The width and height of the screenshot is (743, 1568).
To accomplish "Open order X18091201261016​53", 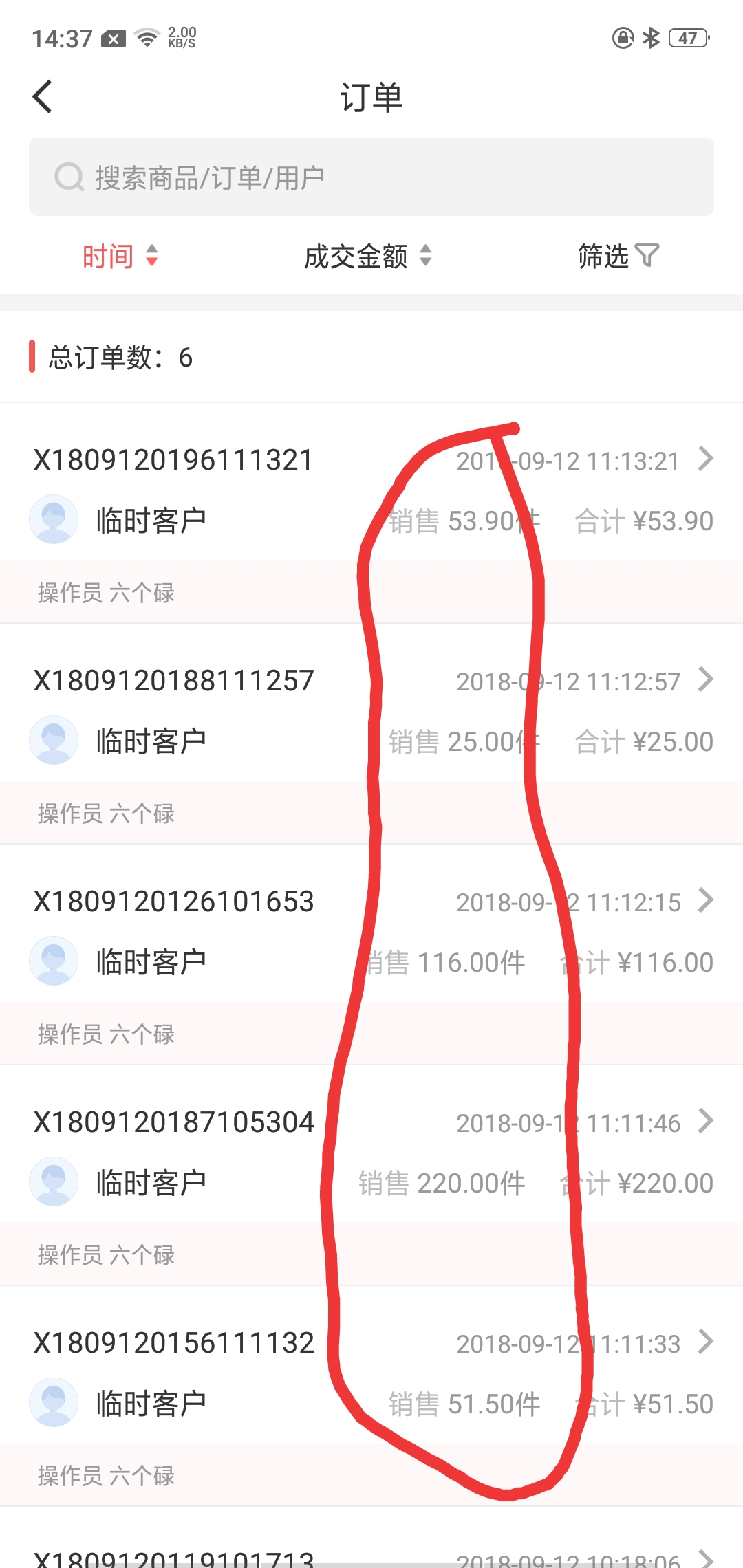I will (x=371, y=955).
